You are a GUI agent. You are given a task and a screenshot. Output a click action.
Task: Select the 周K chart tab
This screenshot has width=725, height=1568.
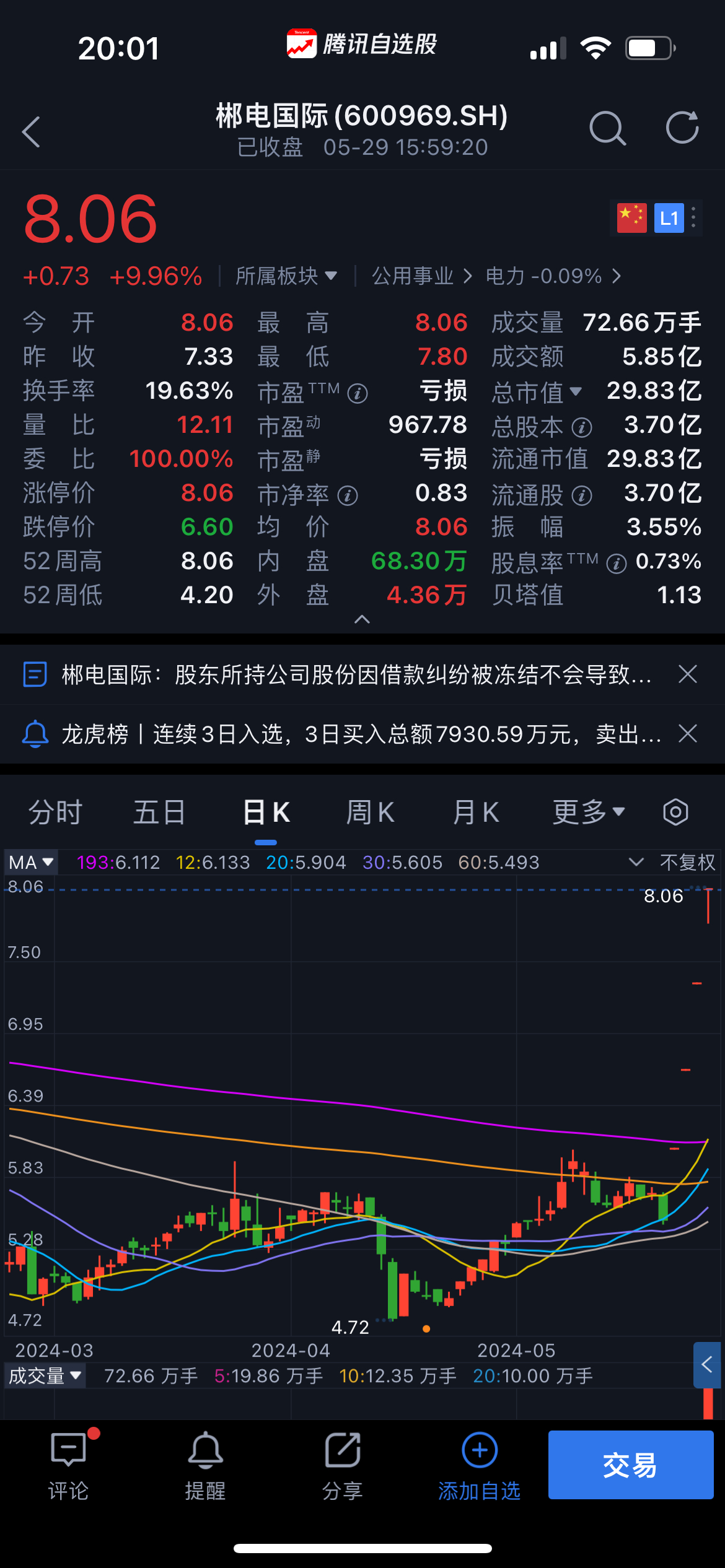coord(371,812)
